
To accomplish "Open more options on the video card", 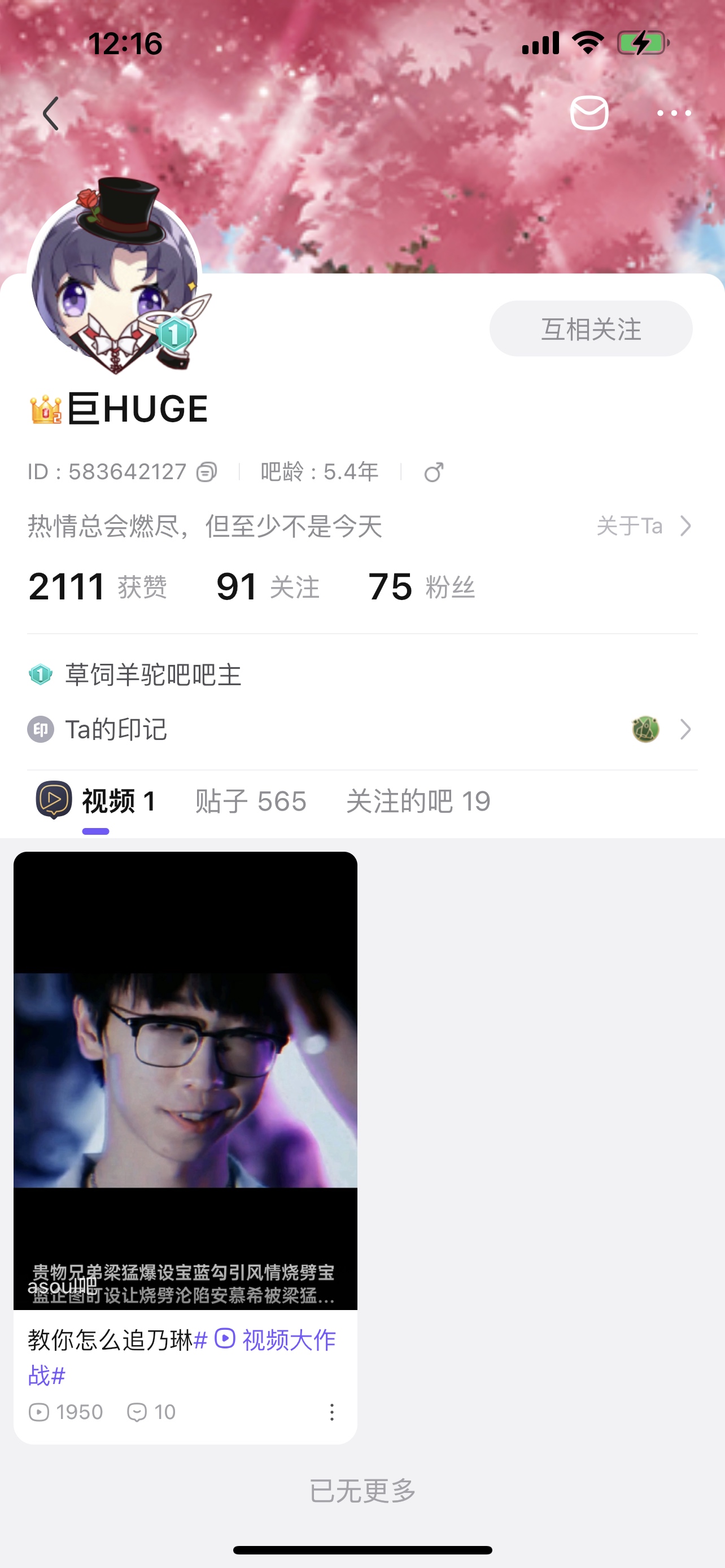I will (x=332, y=1412).
